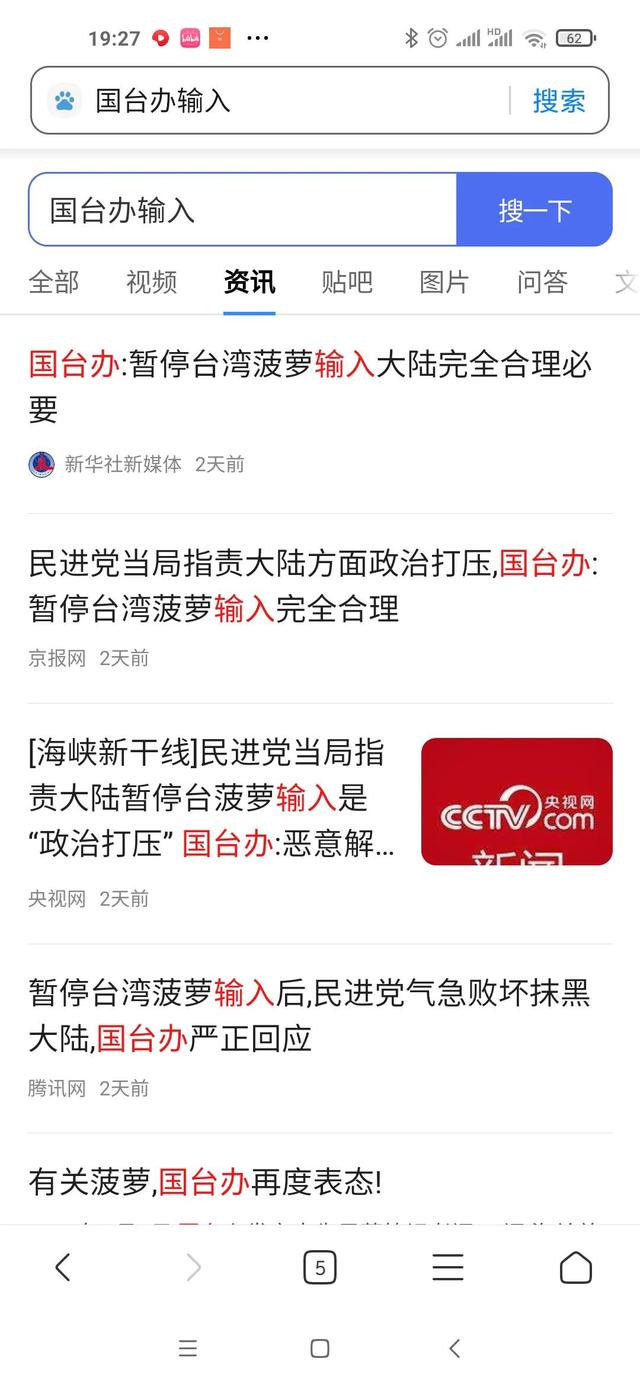The height and width of the screenshot is (1387, 640).
Task: Go to the browser home page
Action: point(575,1268)
